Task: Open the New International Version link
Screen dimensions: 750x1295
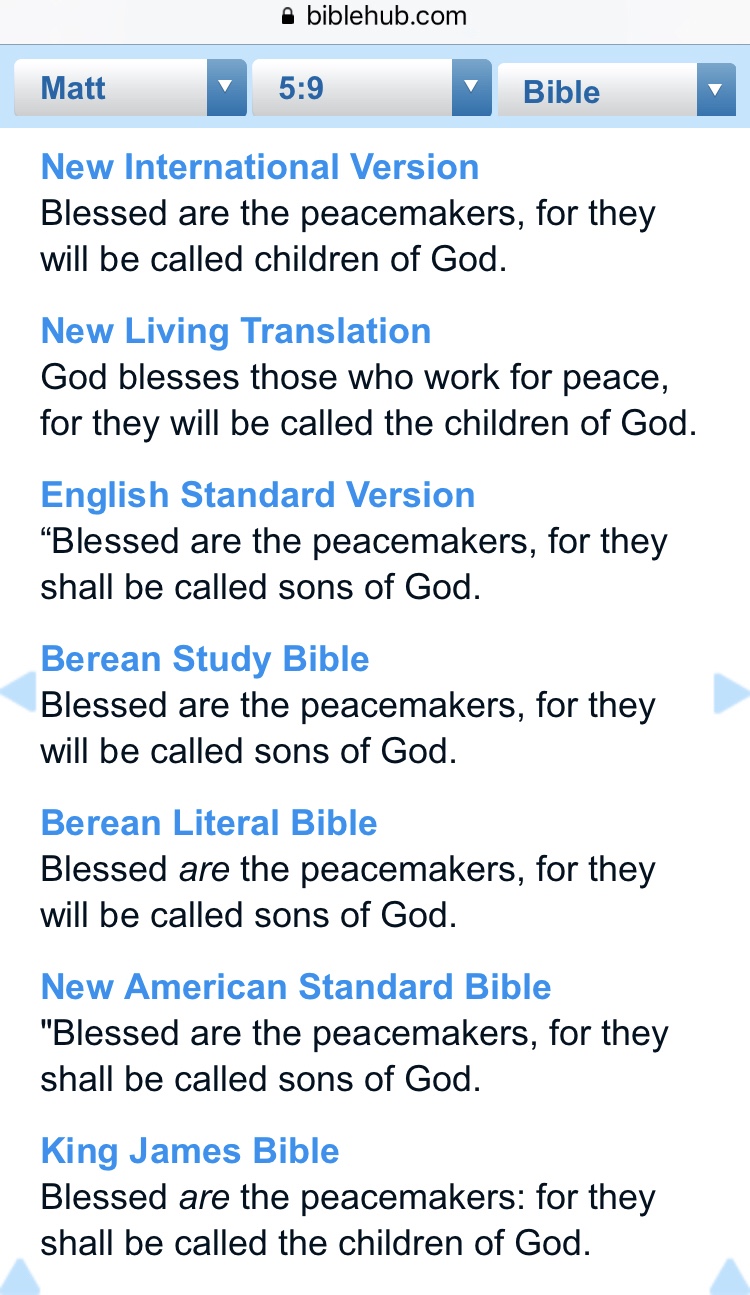Action: (x=260, y=167)
